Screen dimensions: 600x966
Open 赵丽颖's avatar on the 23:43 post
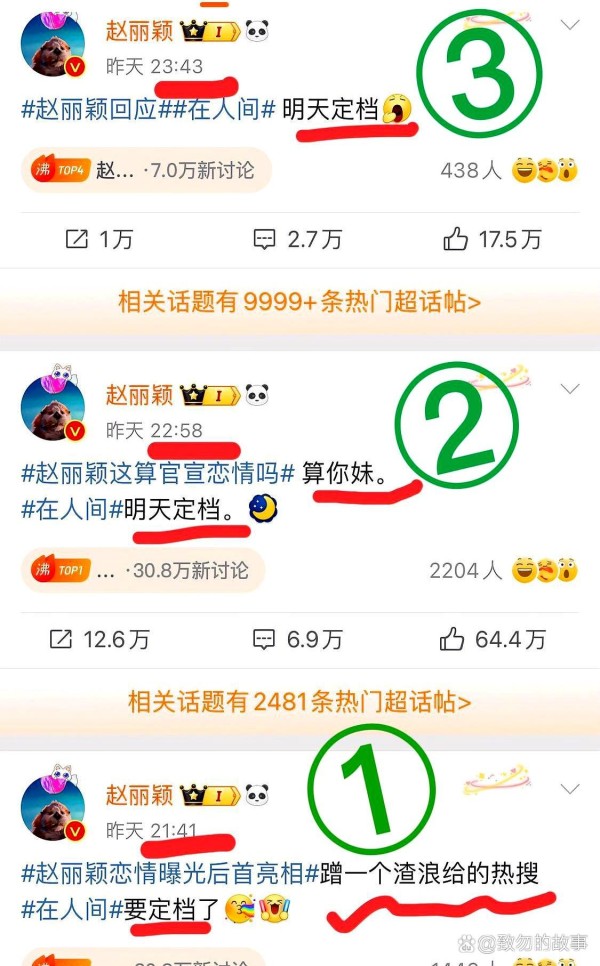click(x=52, y=45)
